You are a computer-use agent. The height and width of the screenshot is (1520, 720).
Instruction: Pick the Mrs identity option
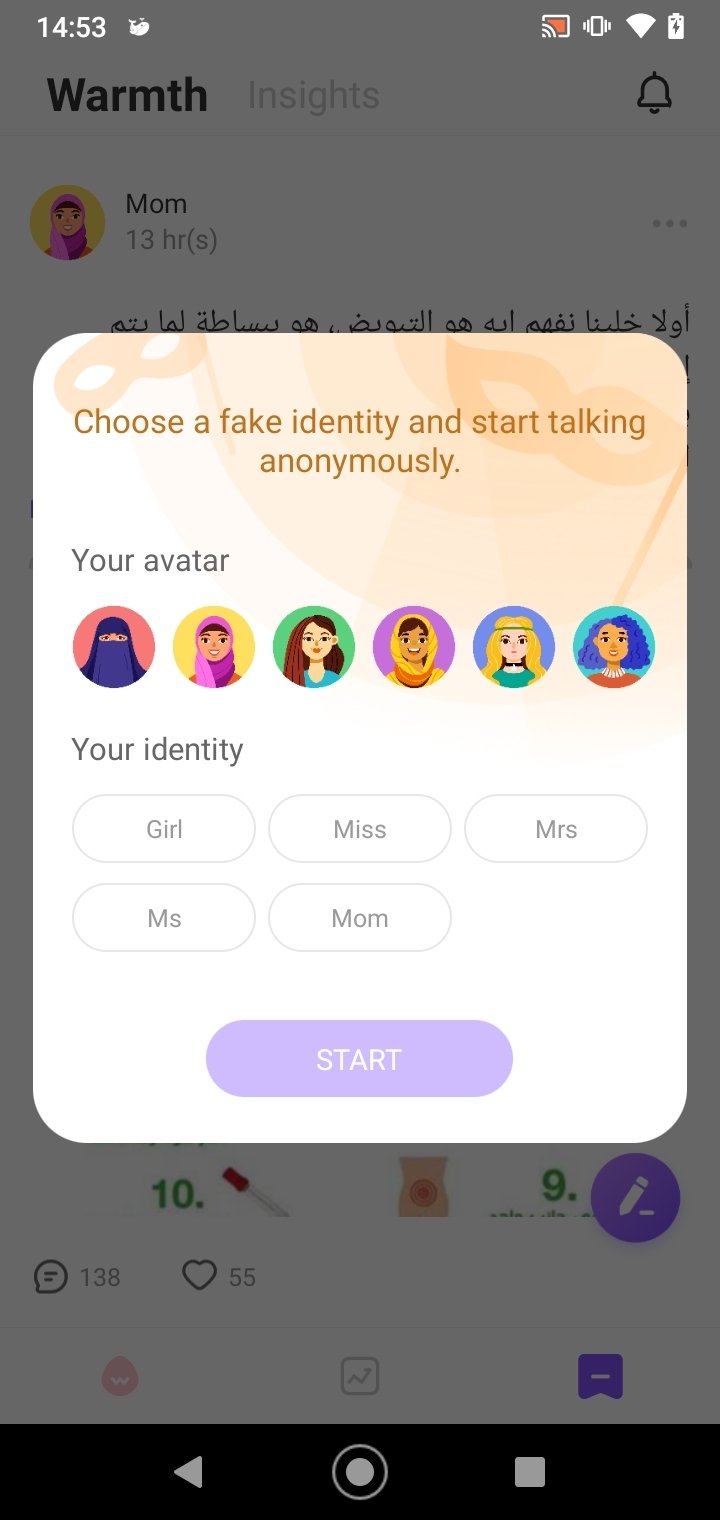click(556, 829)
